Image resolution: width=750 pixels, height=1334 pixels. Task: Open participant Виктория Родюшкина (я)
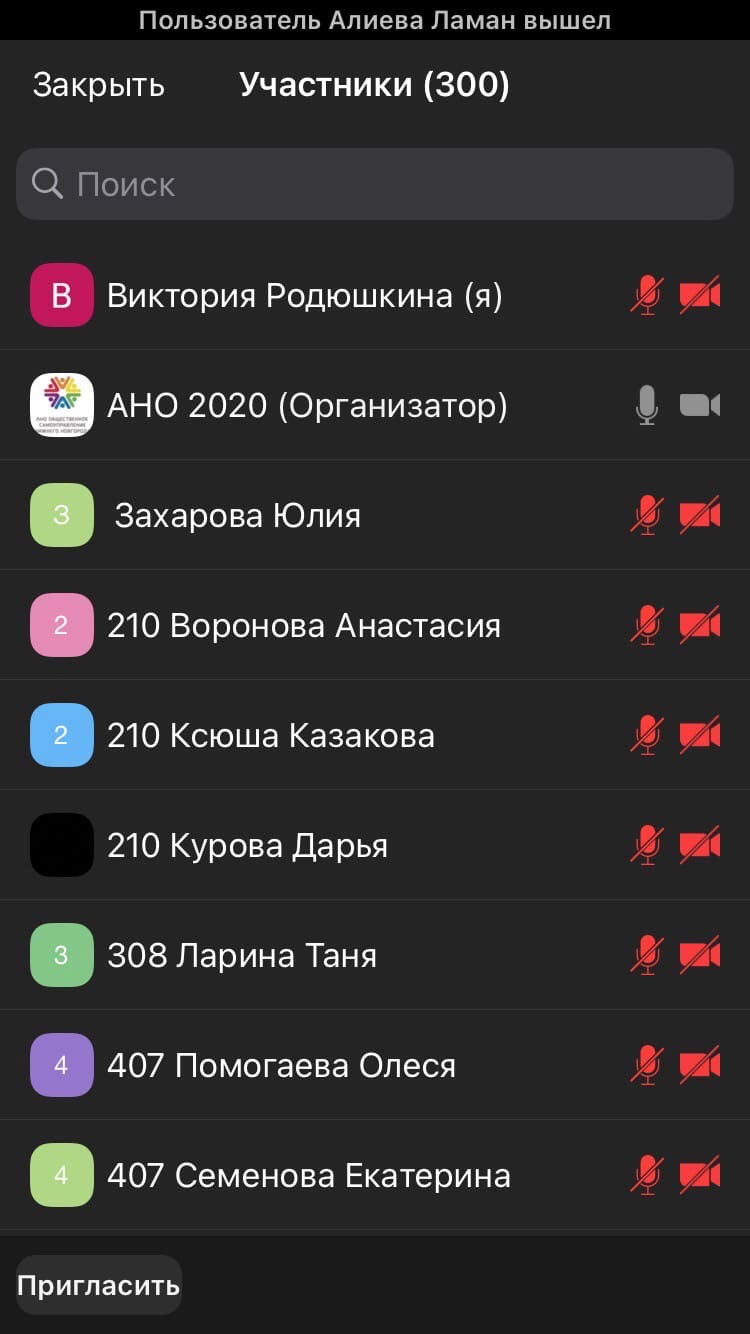(375, 295)
